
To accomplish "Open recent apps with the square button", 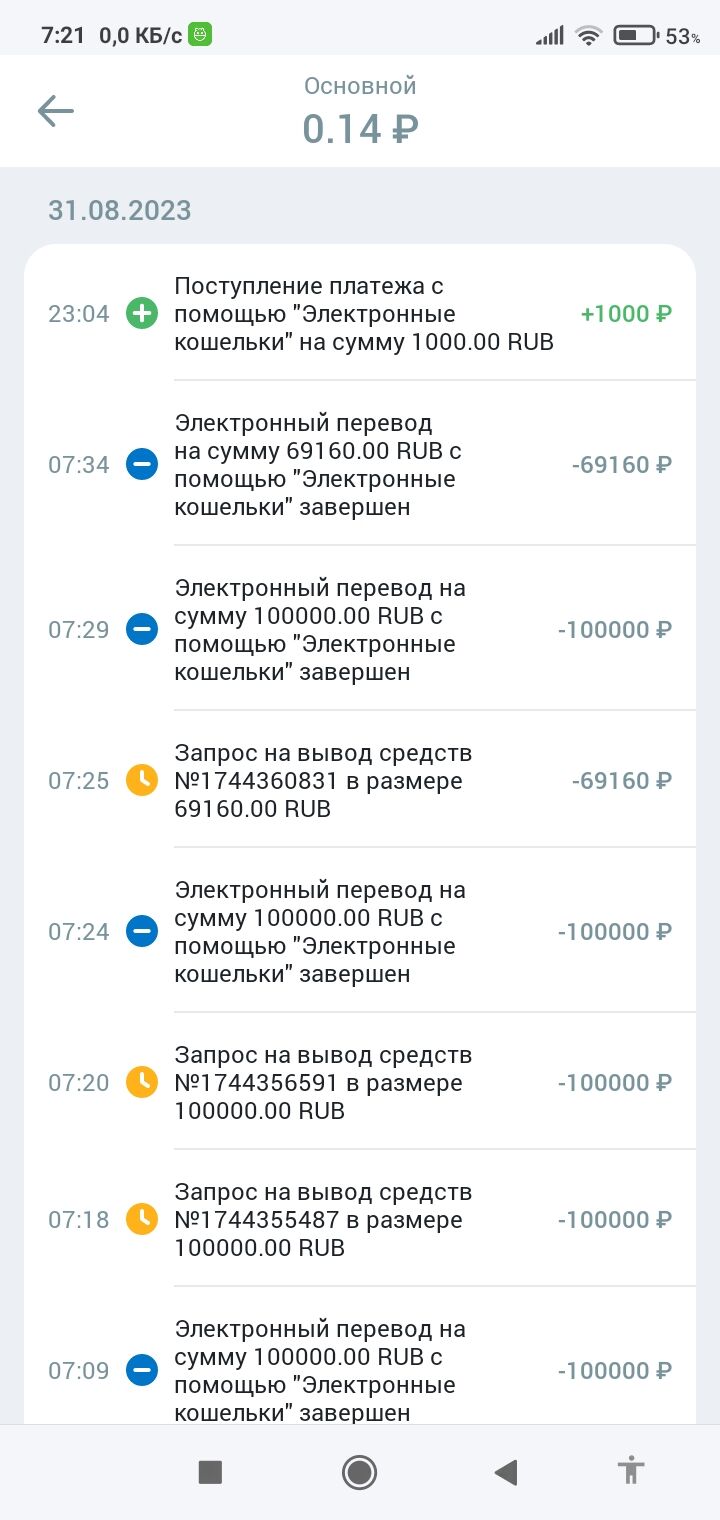I will [x=210, y=1472].
